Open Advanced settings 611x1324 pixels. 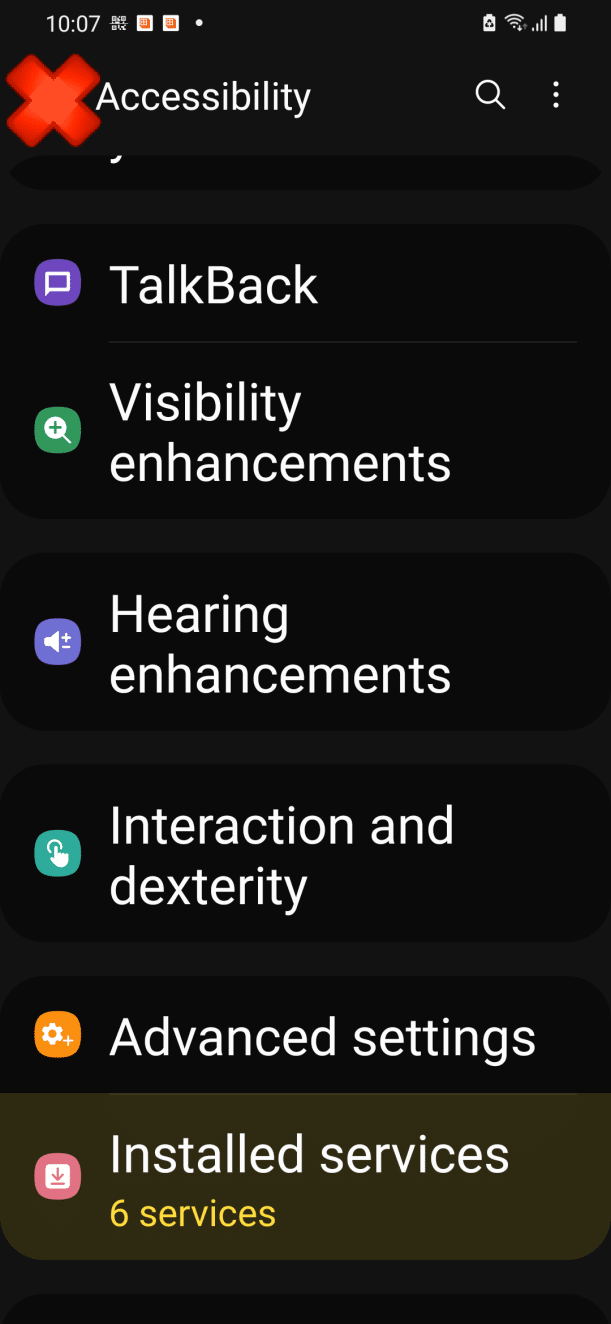(x=305, y=1037)
